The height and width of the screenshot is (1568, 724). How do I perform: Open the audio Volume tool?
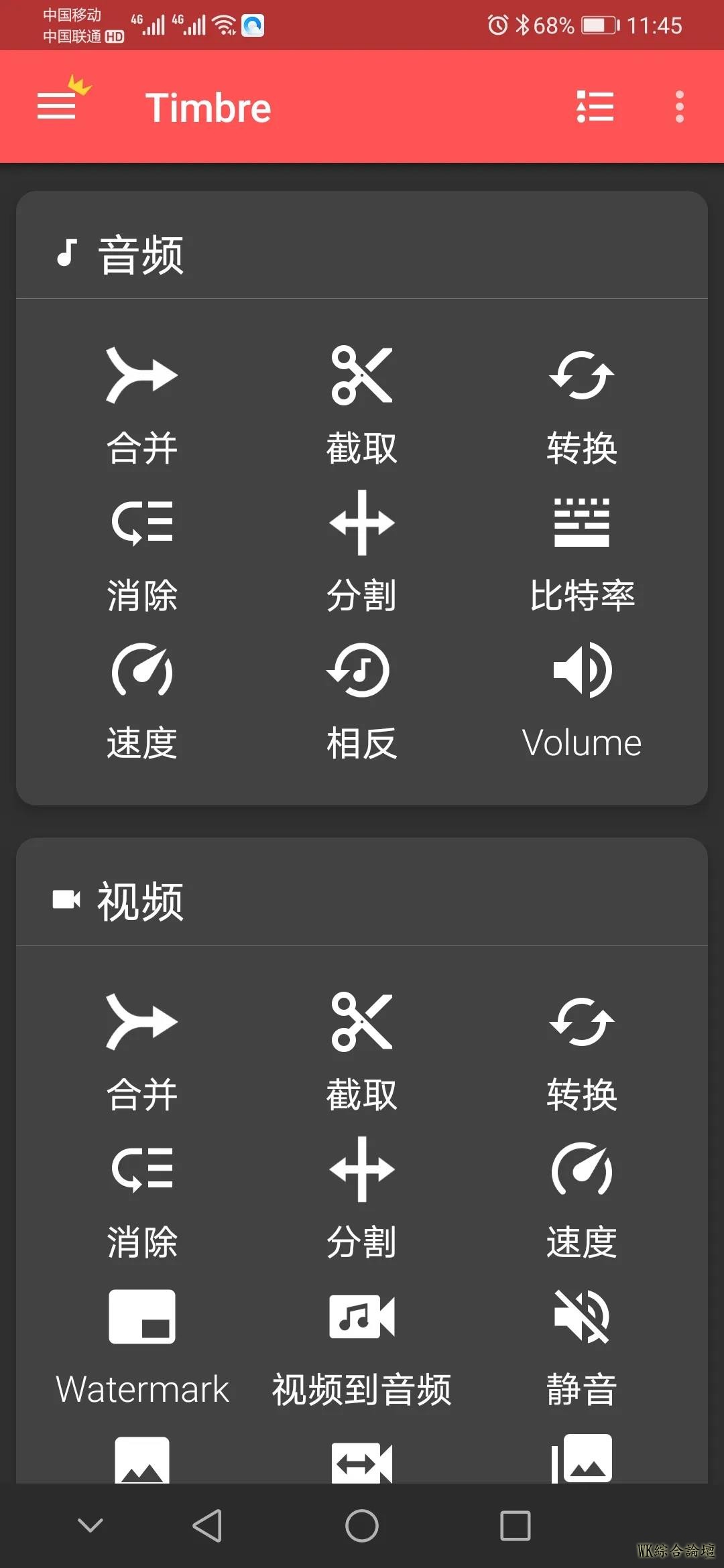click(x=581, y=700)
